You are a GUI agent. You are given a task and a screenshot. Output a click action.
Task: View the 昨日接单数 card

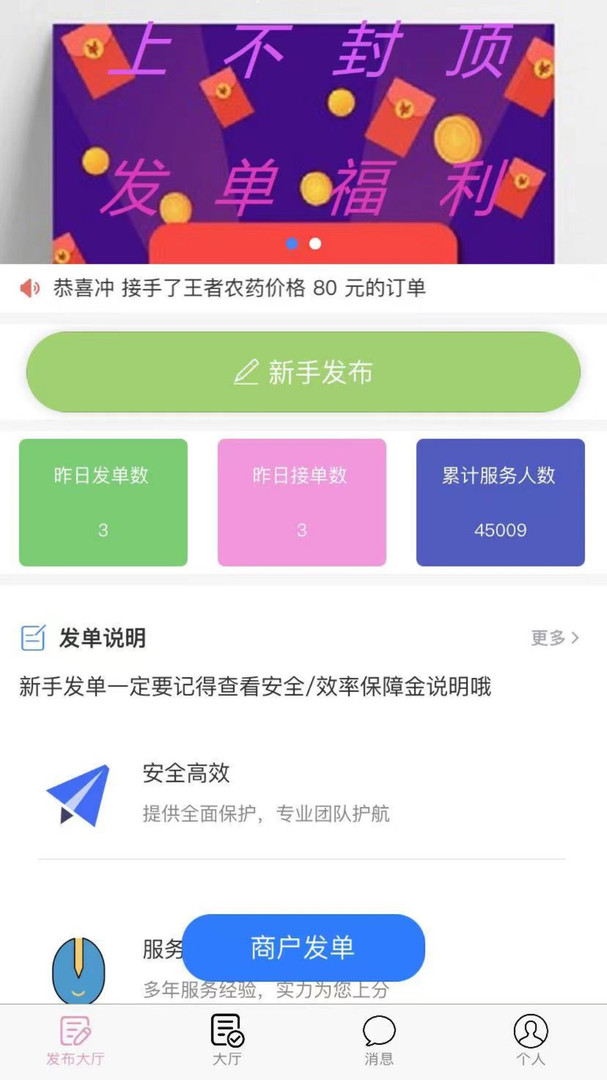point(301,502)
